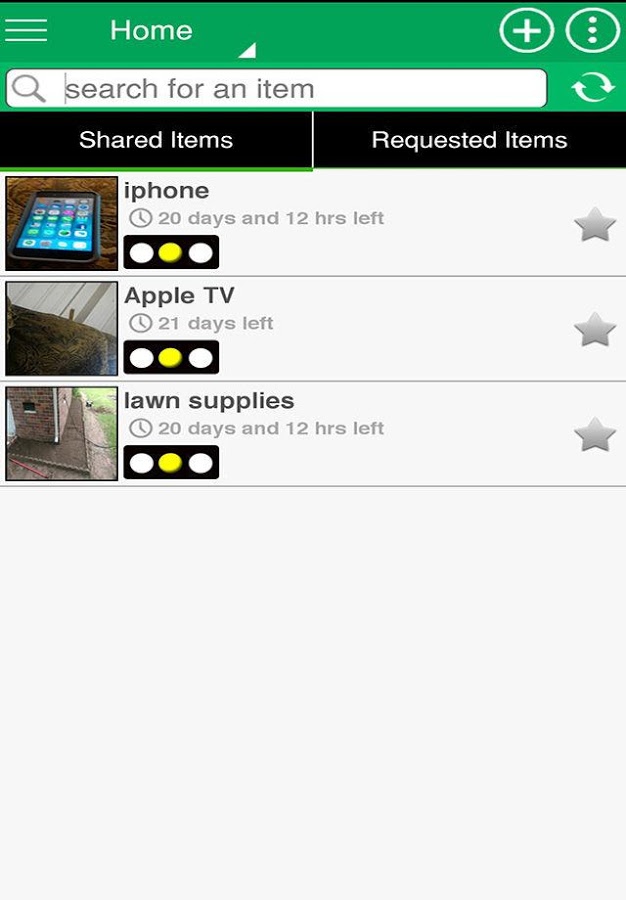Screen dimensions: 626x900
Task: Favorite the iphone item with star
Action: [x=595, y=224]
